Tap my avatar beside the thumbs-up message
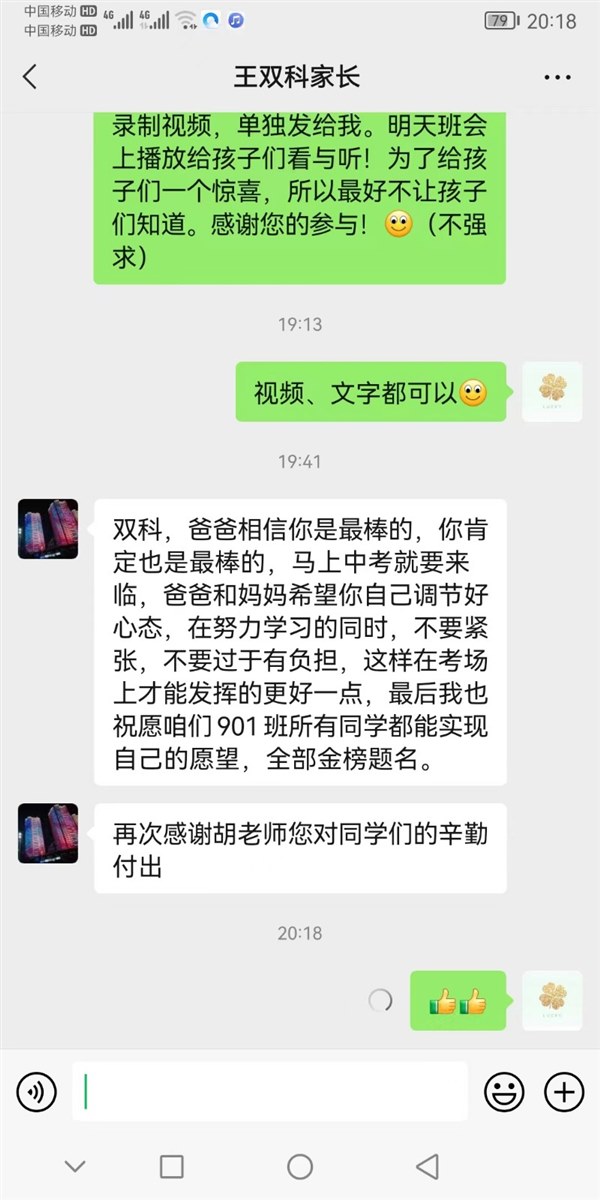The image size is (600, 1200). pos(552,1000)
